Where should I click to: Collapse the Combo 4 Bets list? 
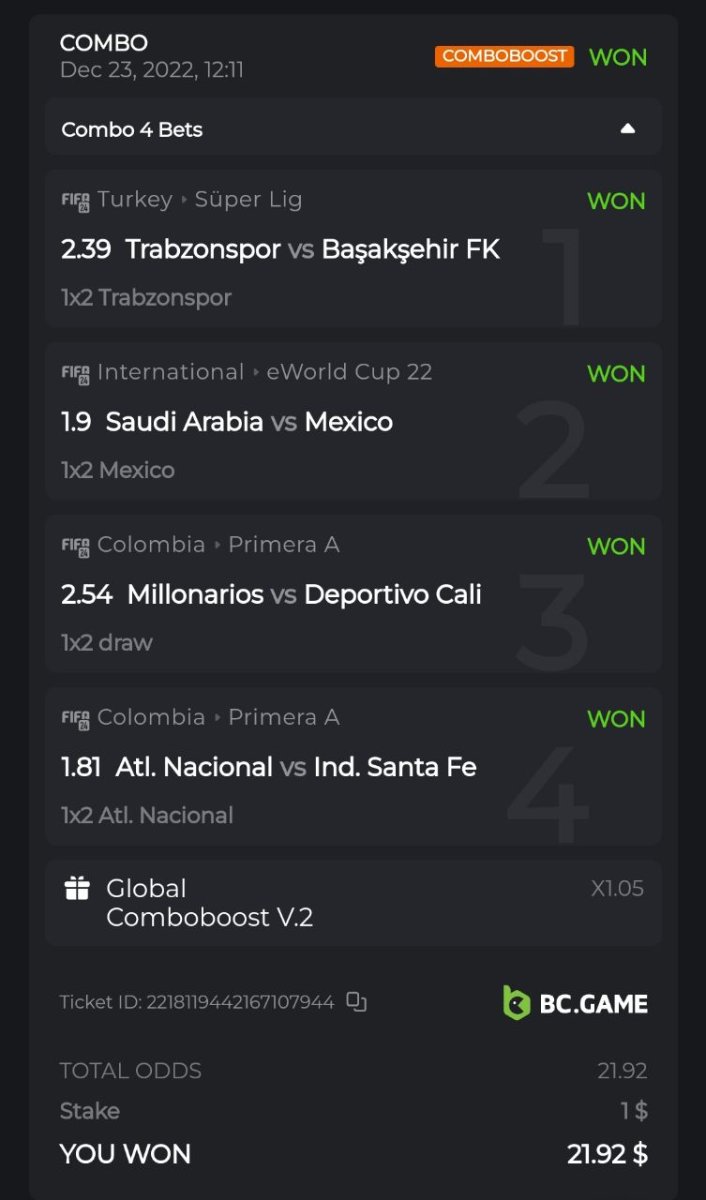coord(627,129)
